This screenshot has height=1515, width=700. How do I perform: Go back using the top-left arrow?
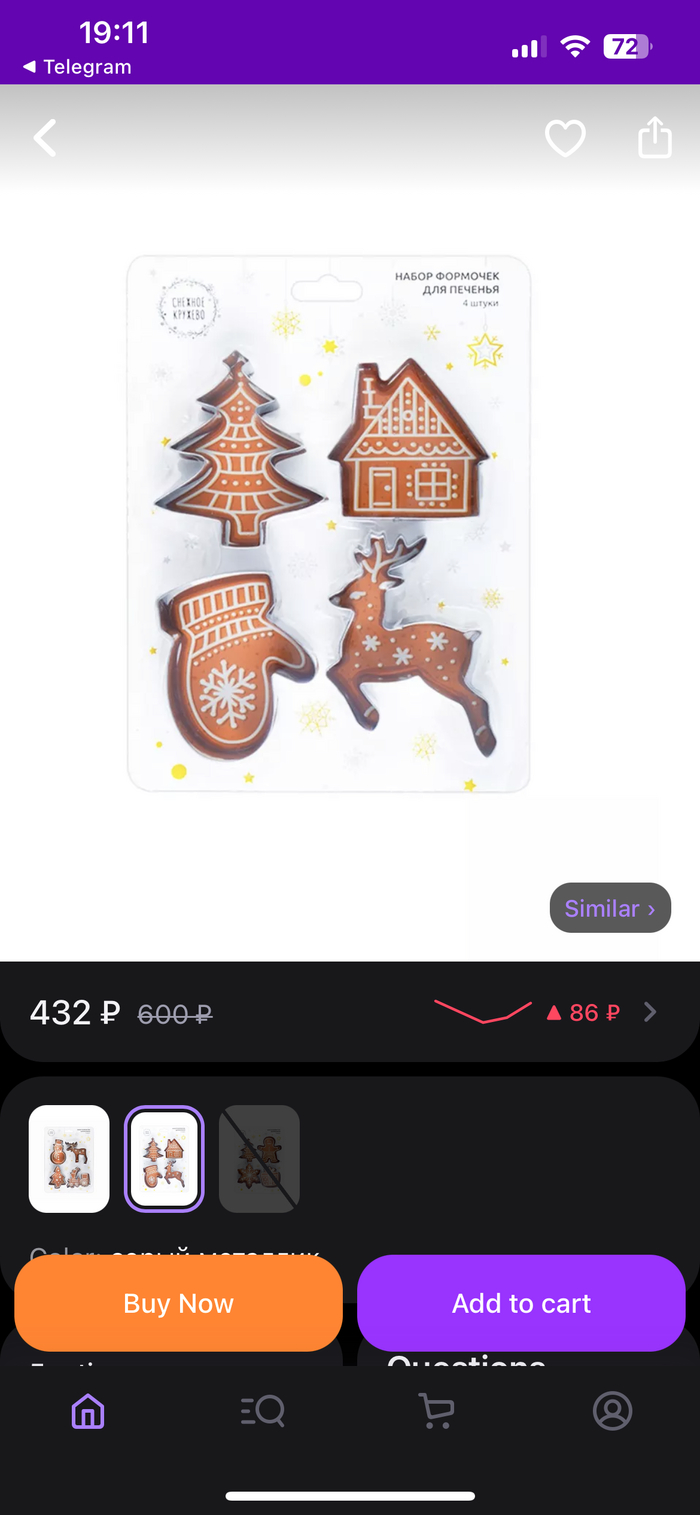click(x=45, y=138)
